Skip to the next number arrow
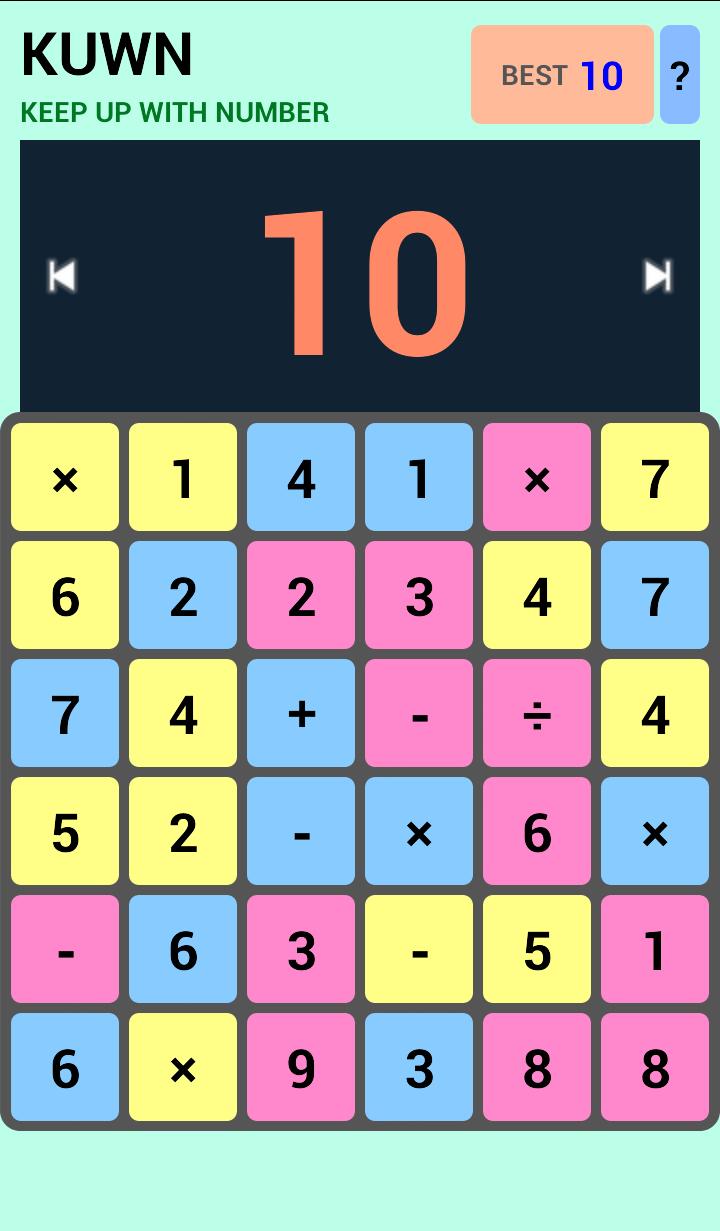The width and height of the screenshot is (720, 1231). point(657,276)
